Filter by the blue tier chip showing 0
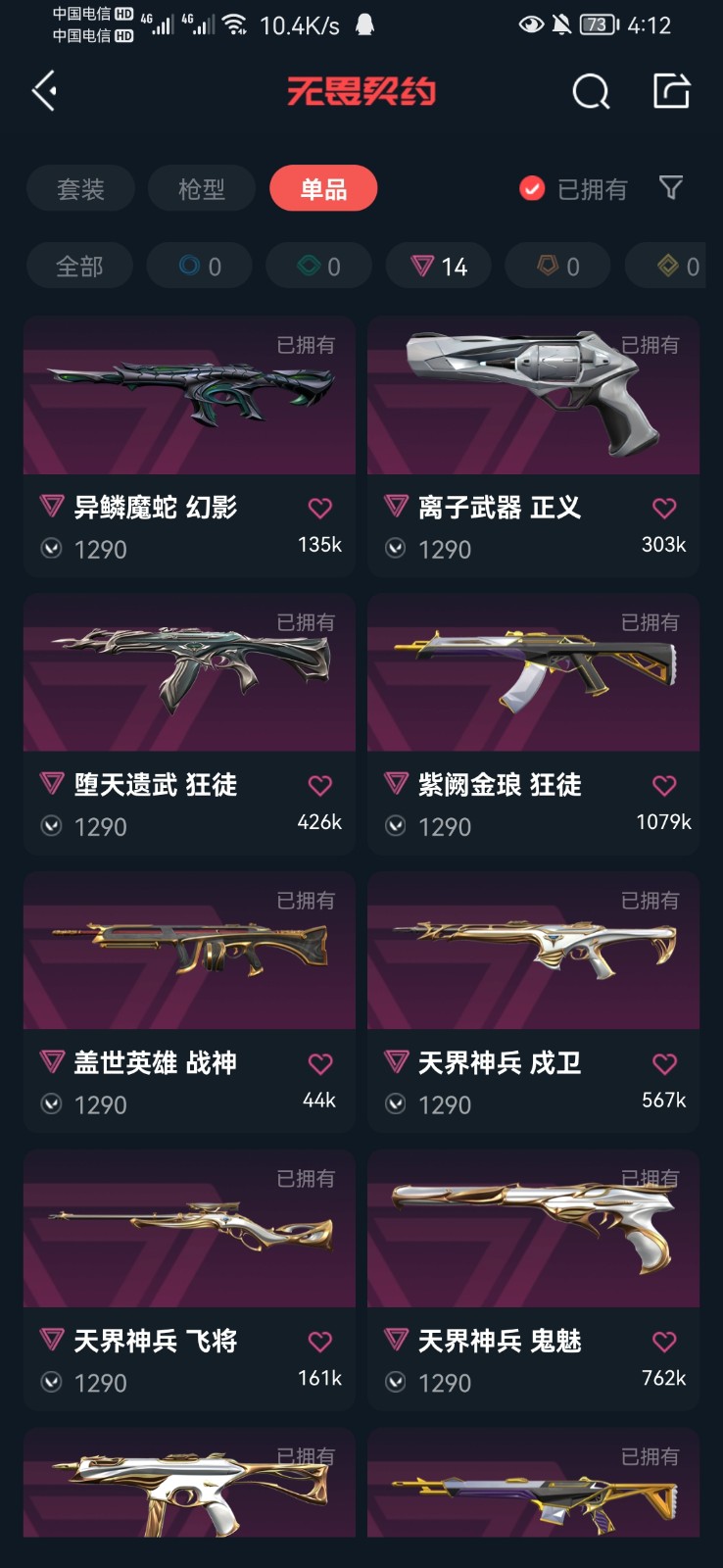 coord(200,266)
